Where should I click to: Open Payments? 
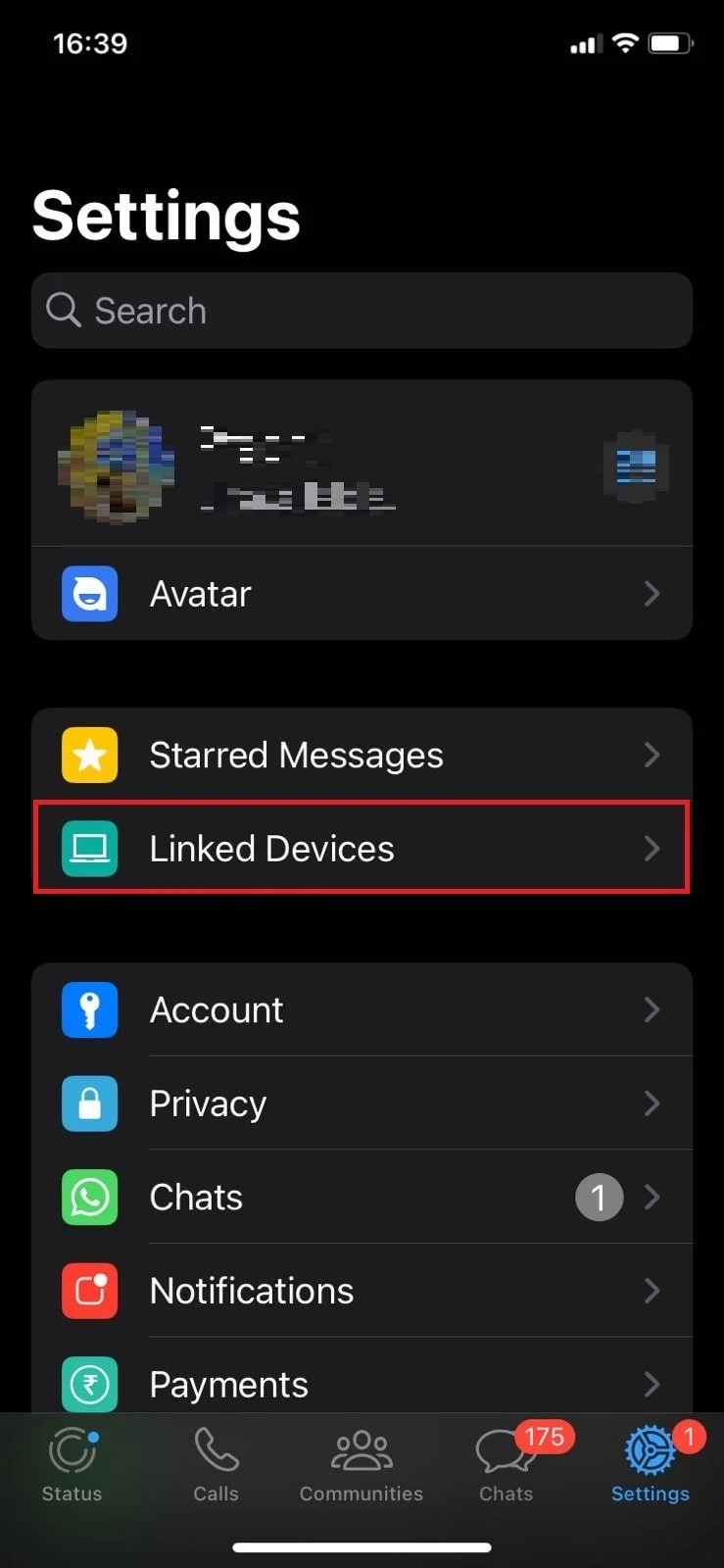coord(362,1383)
